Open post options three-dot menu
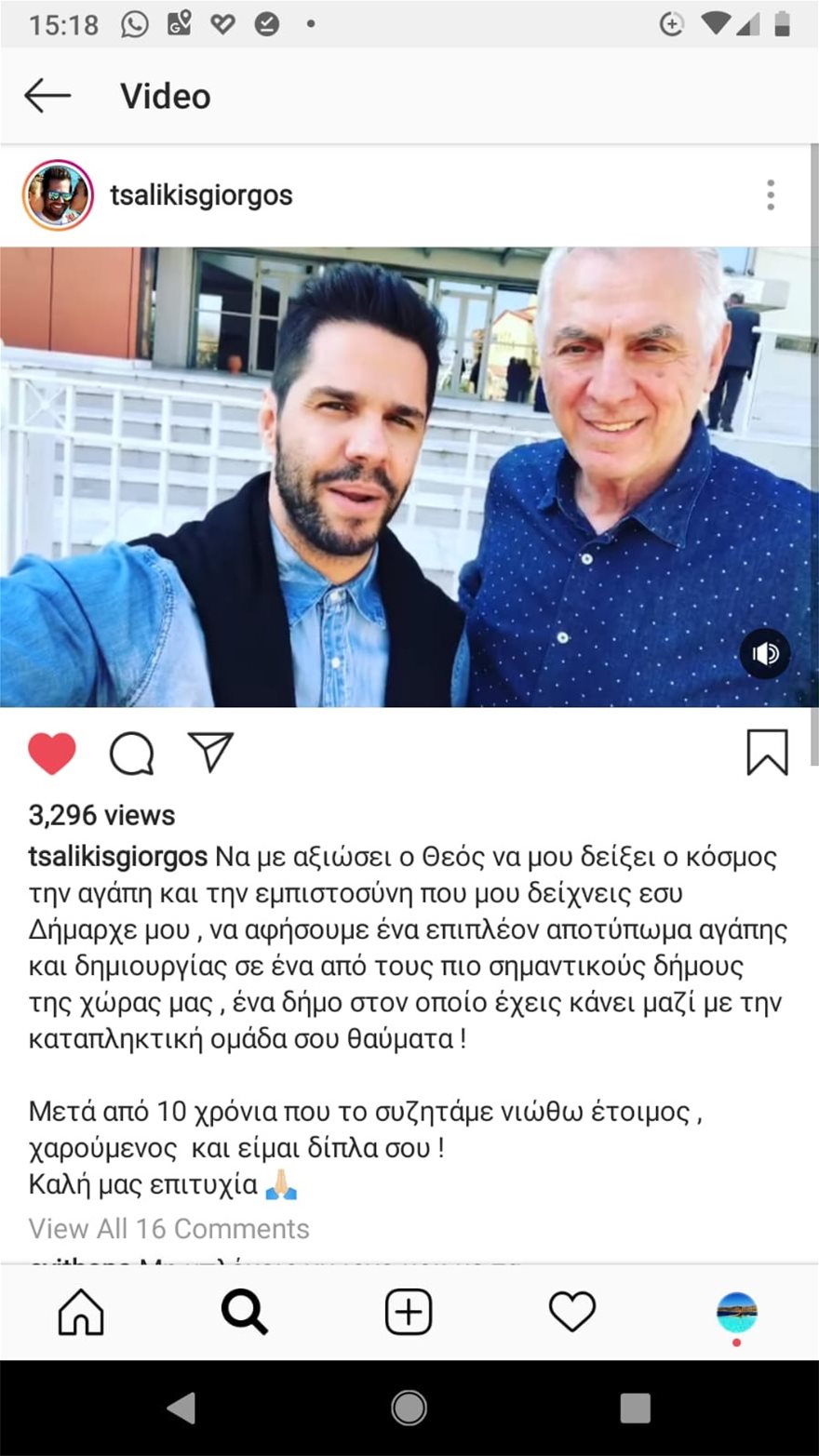This screenshot has width=819, height=1456. [771, 195]
